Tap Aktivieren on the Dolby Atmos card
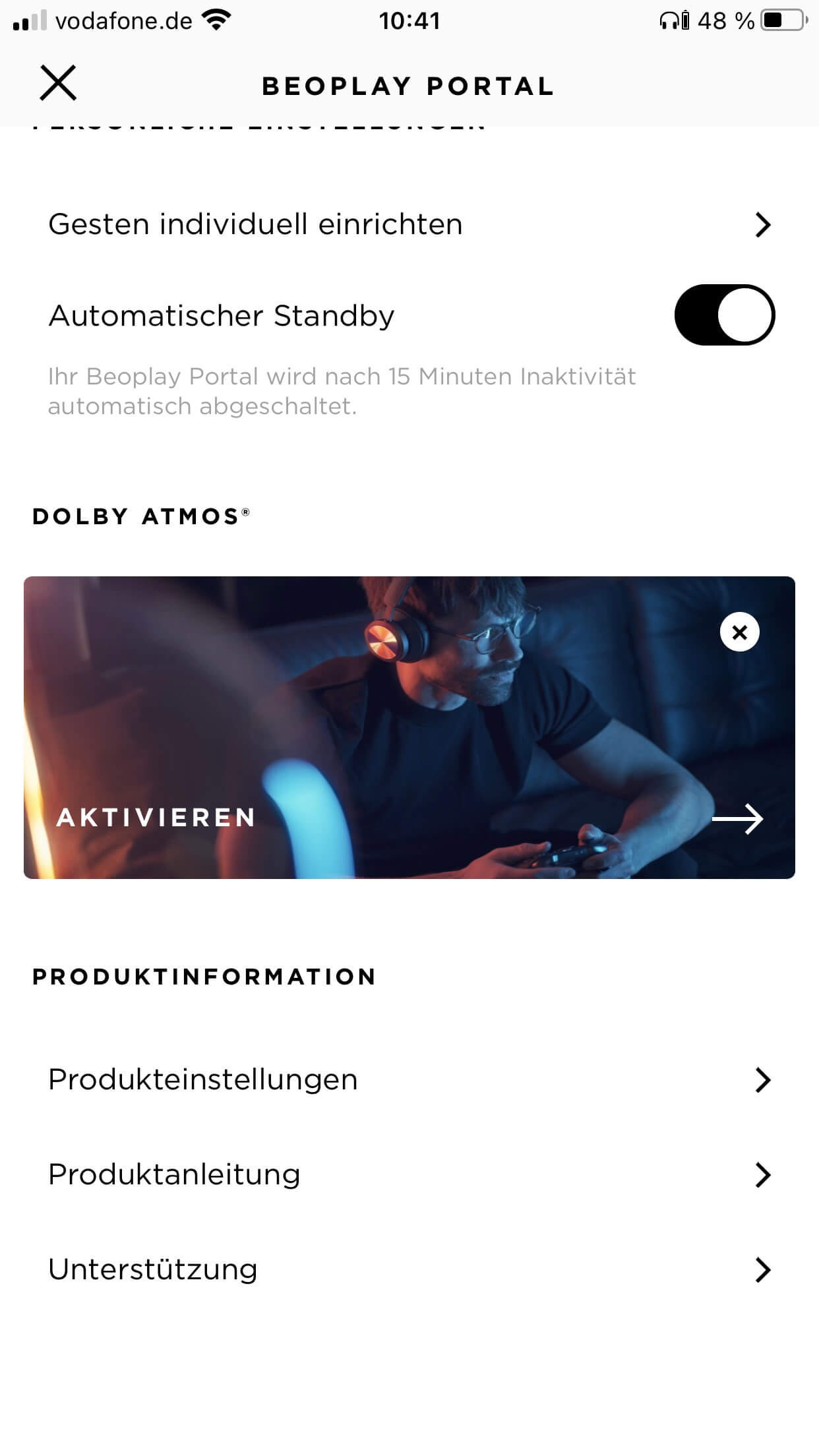This screenshot has height=1456, width=819. click(x=157, y=818)
